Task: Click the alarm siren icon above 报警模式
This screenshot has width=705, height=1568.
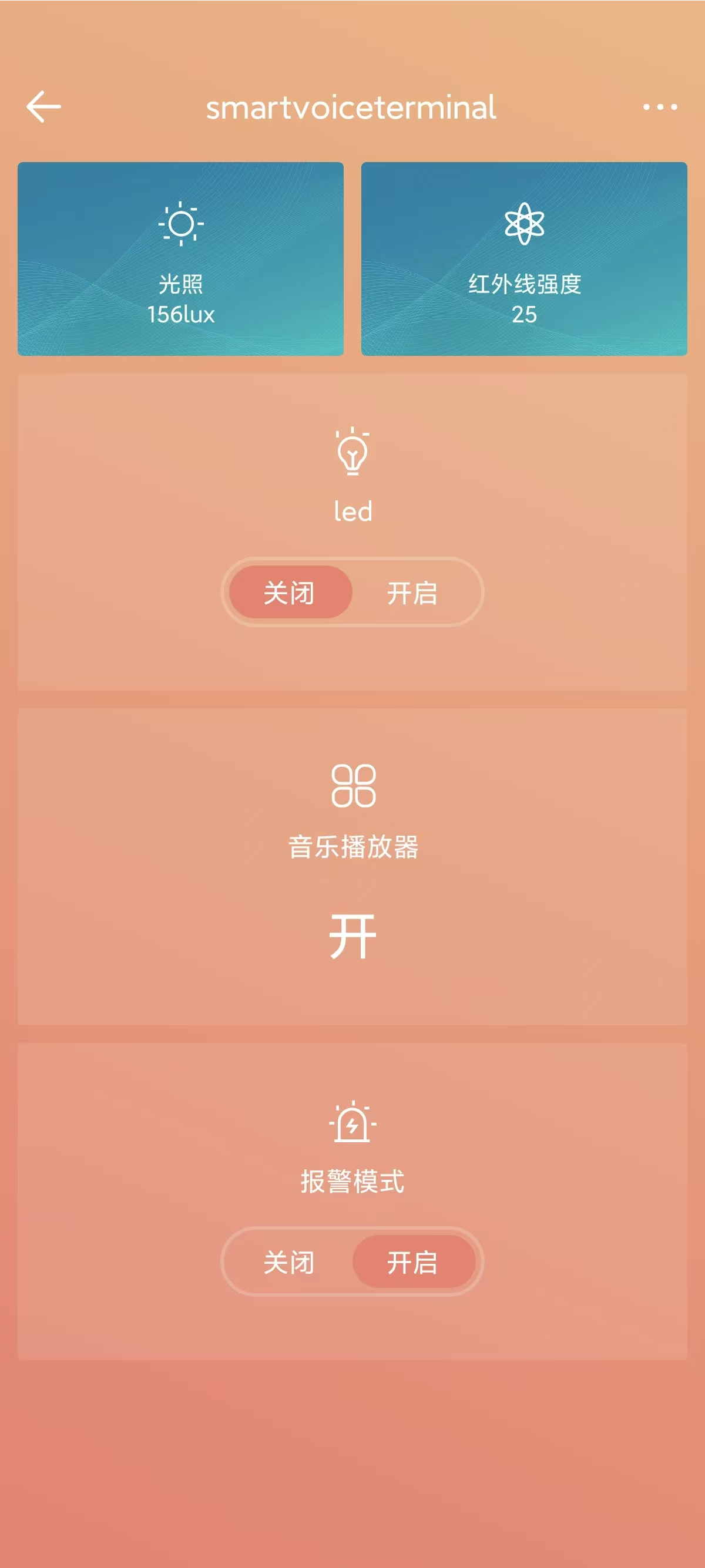Action: tap(352, 1122)
